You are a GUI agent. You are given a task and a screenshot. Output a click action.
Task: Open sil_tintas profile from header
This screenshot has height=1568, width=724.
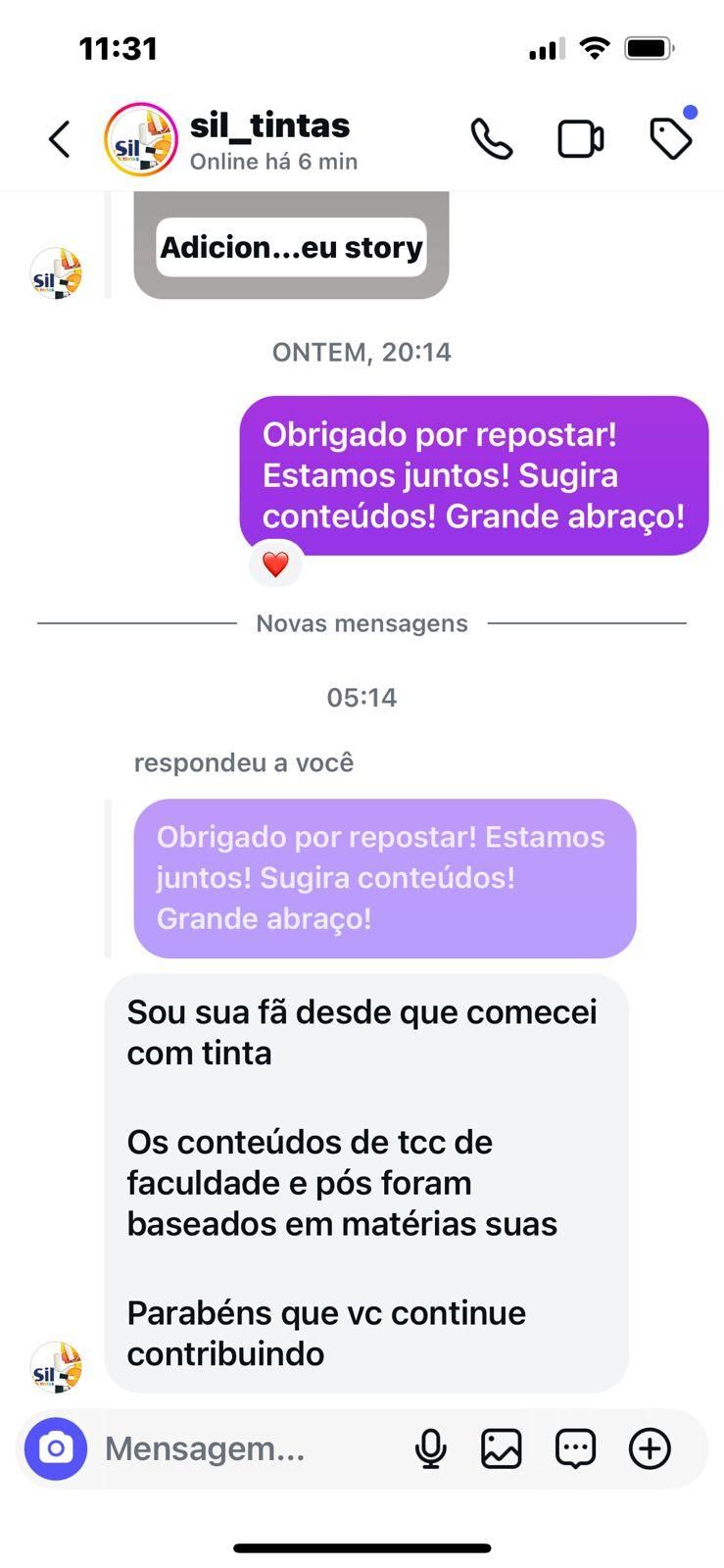269,139
